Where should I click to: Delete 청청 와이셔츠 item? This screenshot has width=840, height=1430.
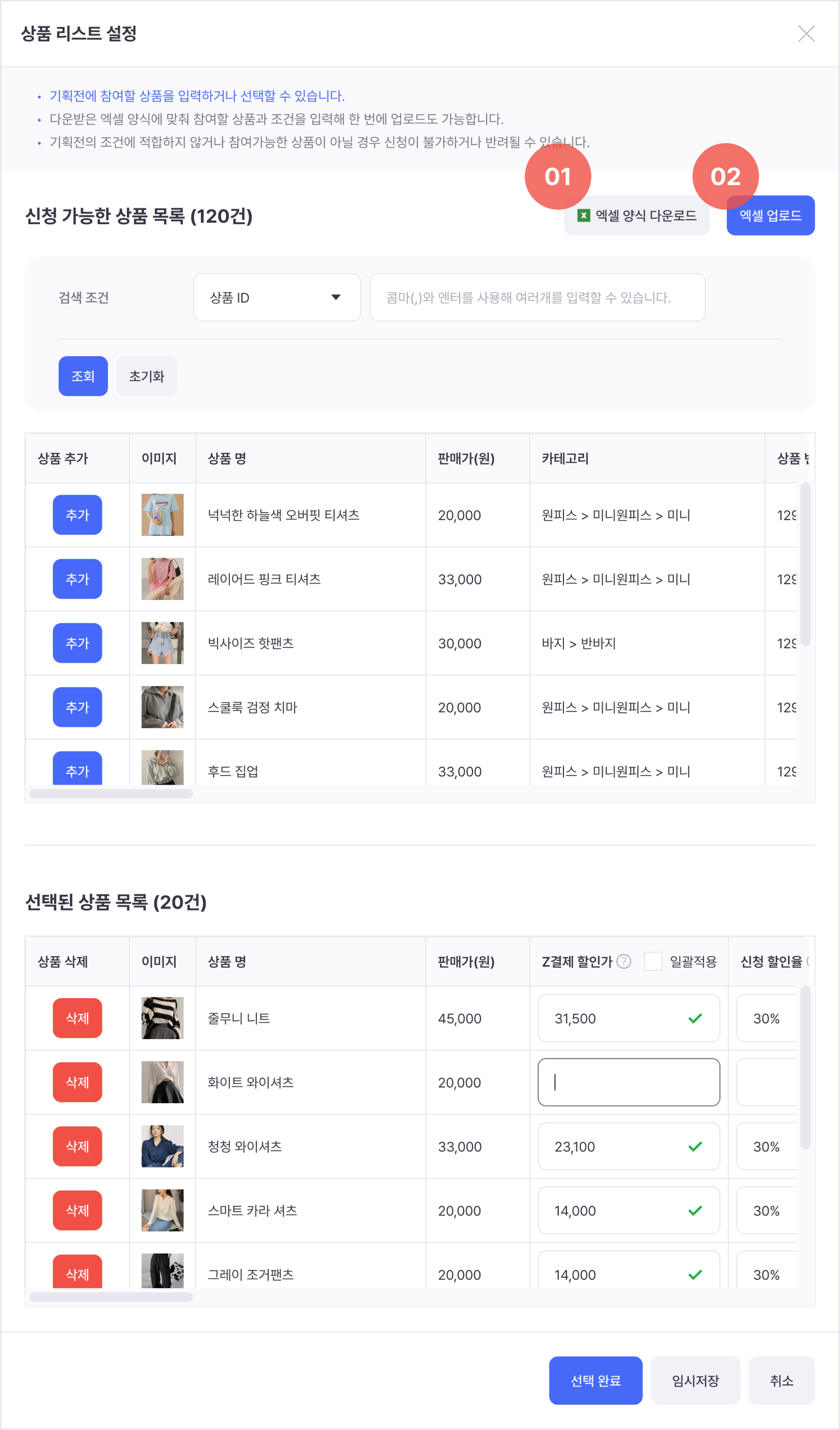[77, 1146]
